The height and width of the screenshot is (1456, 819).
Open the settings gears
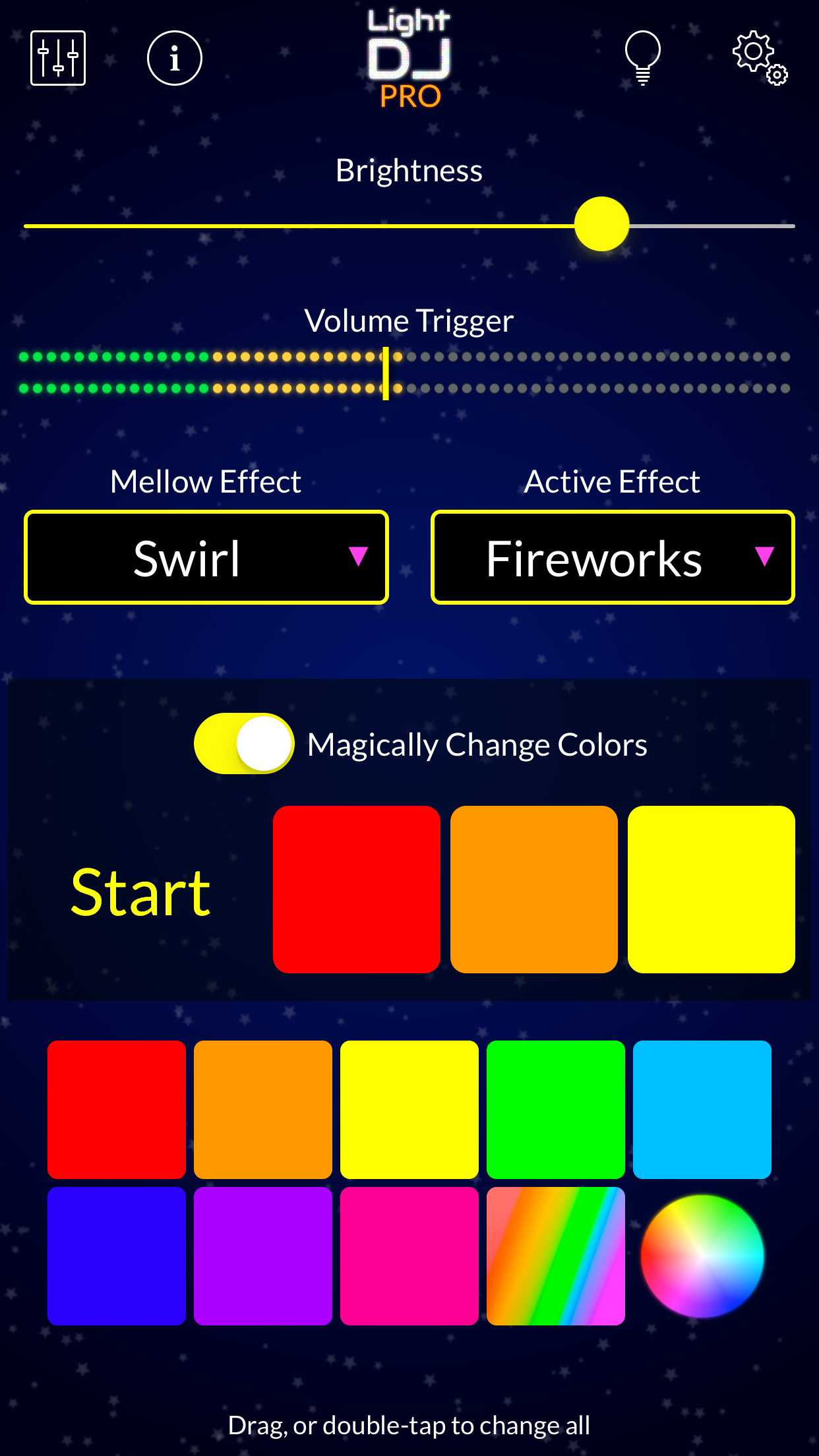(760, 58)
